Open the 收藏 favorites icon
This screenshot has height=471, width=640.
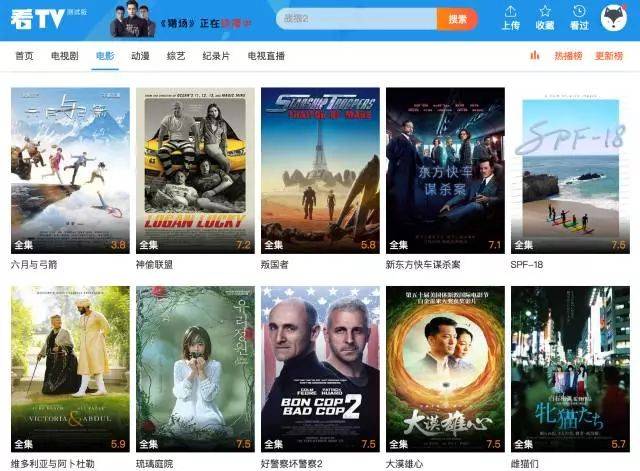[545, 17]
